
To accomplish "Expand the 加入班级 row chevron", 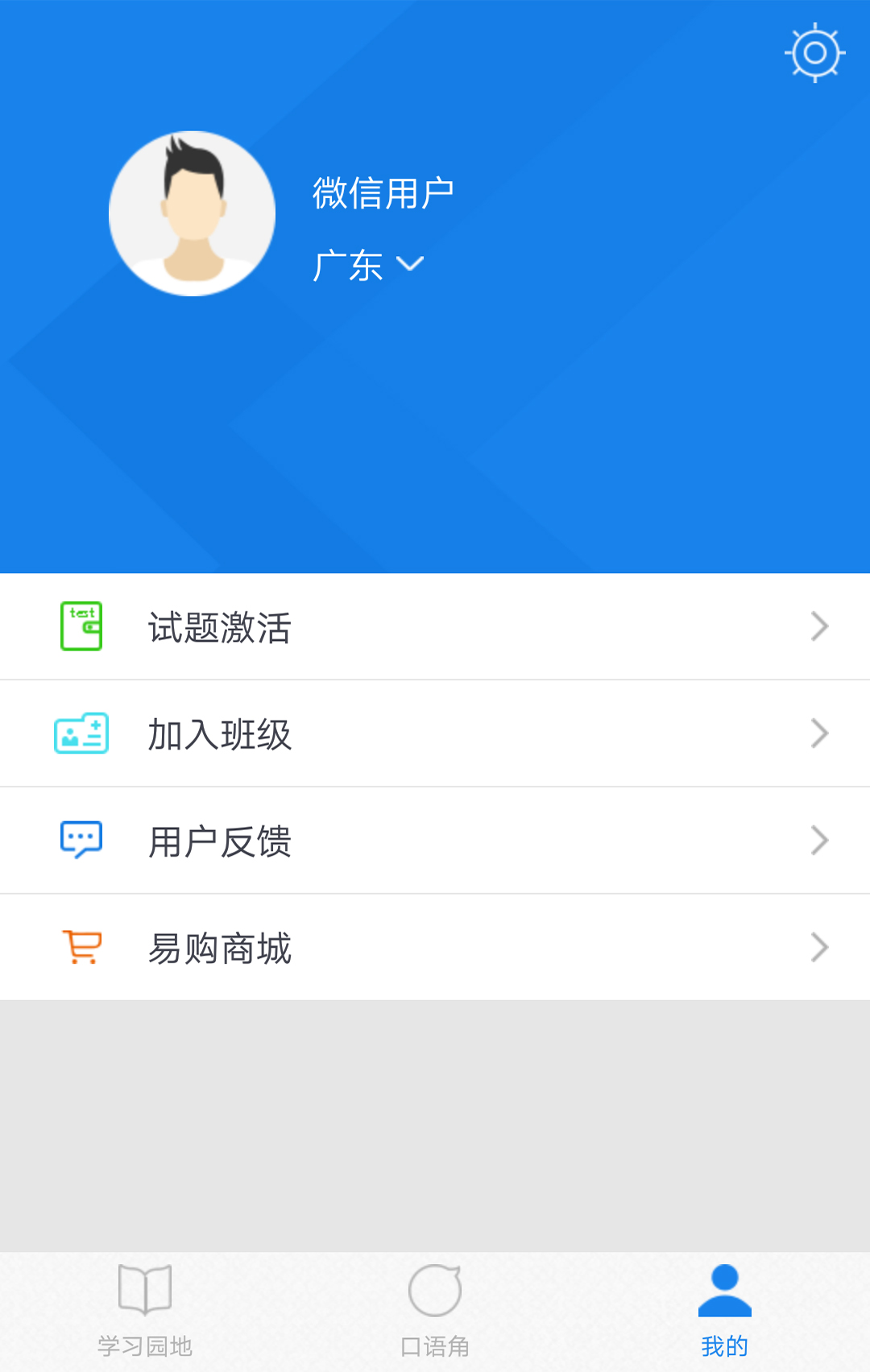I will pos(819,733).
